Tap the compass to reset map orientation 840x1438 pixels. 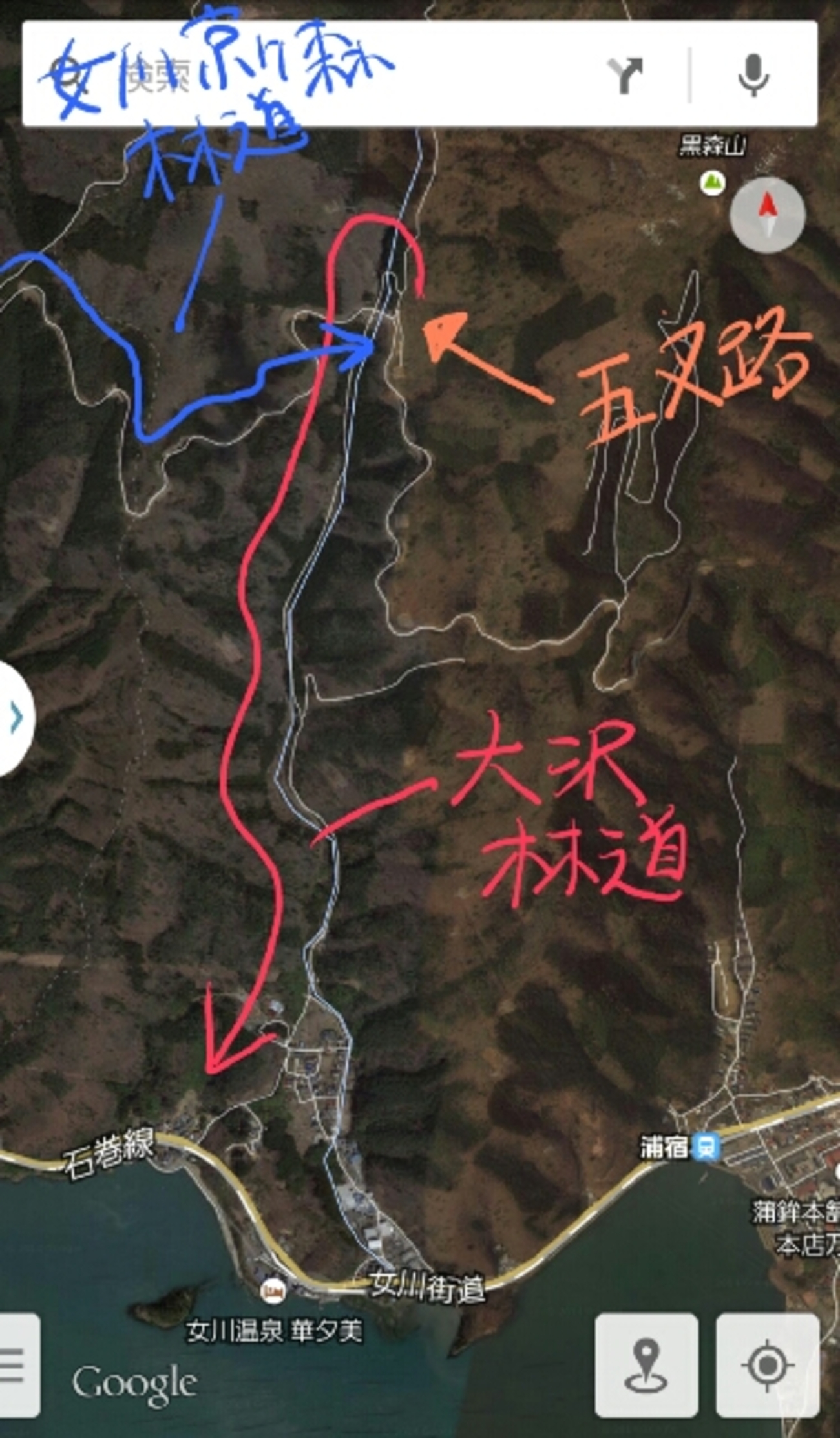click(x=767, y=215)
